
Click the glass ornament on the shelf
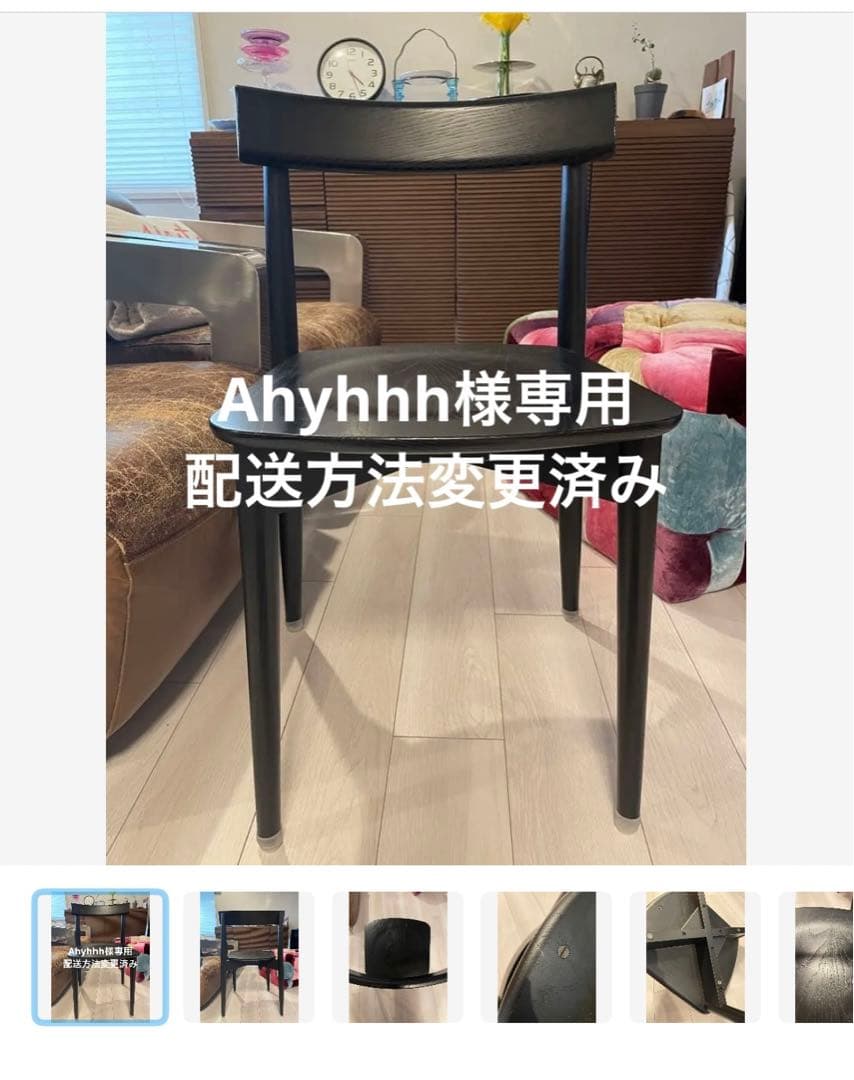265,45
